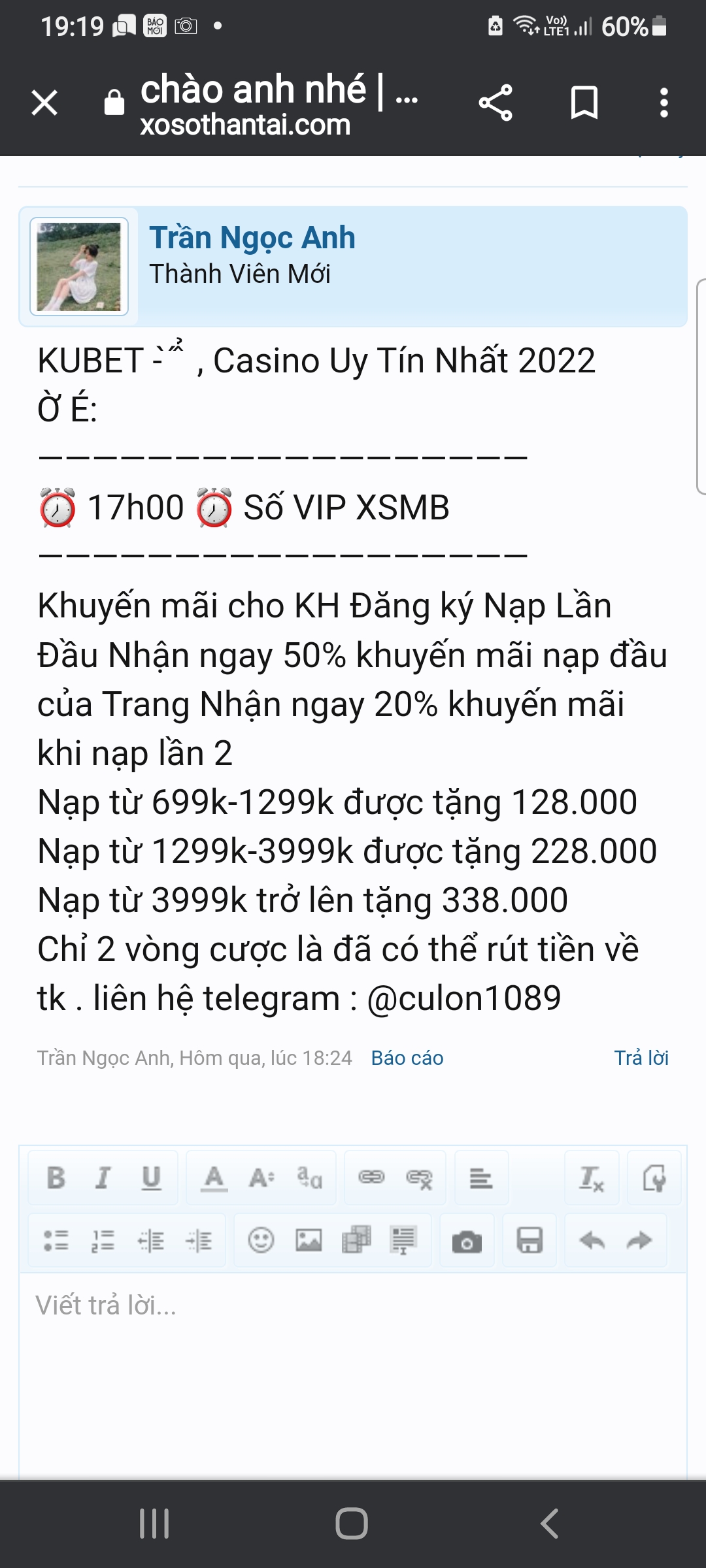Insert a smiley emoji
706x1568 pixels.
[x=261, y=1239]
